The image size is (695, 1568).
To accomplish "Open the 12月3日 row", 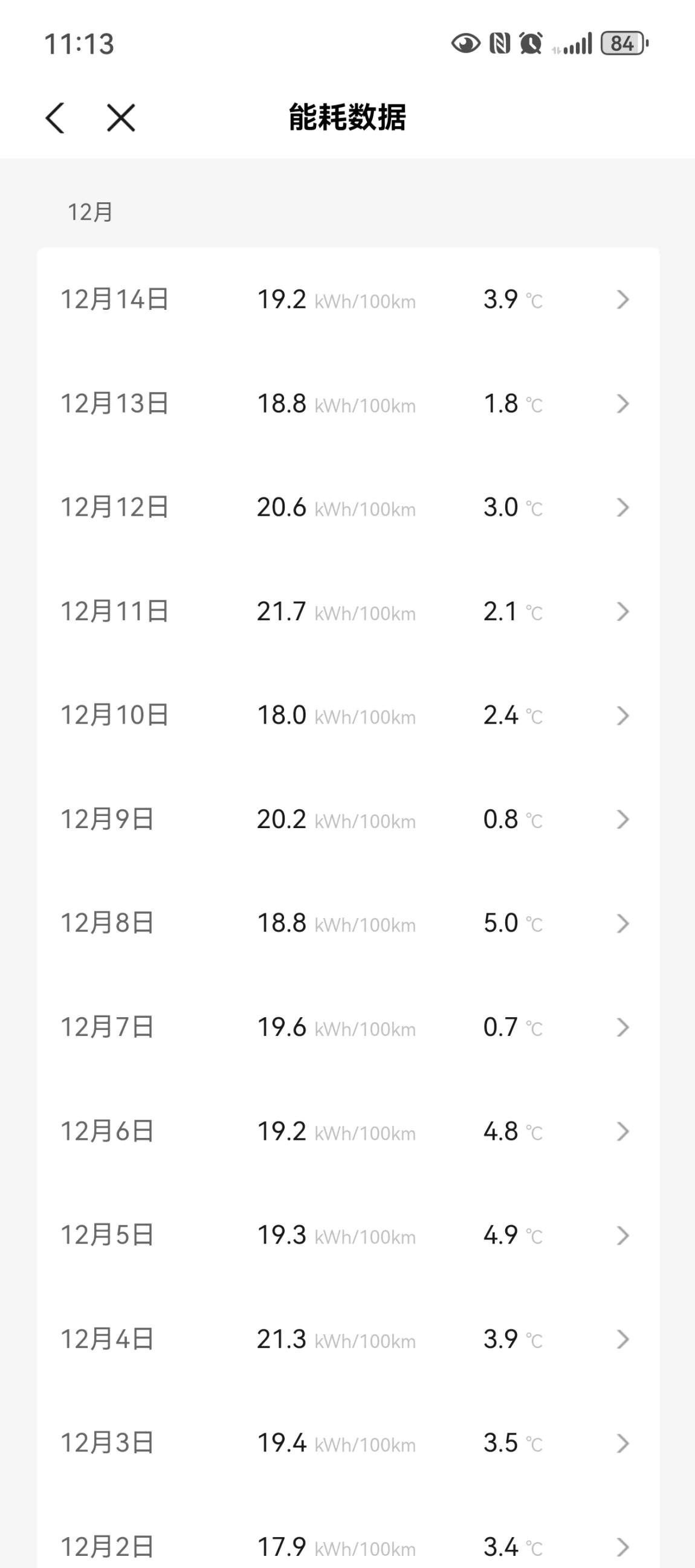I will tap(348, 1443).
